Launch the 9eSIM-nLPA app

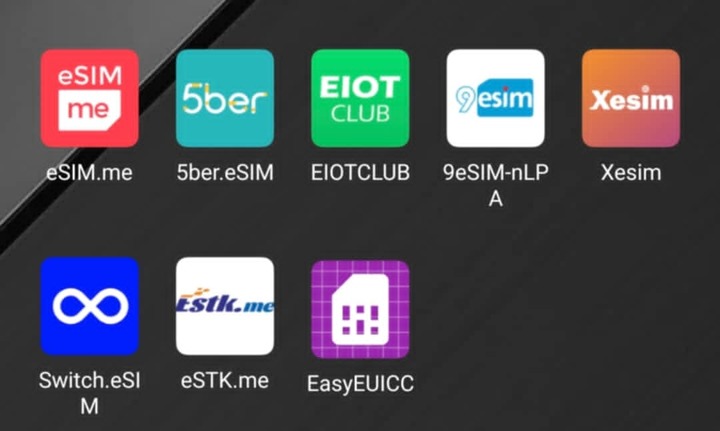tap(495, 99)
